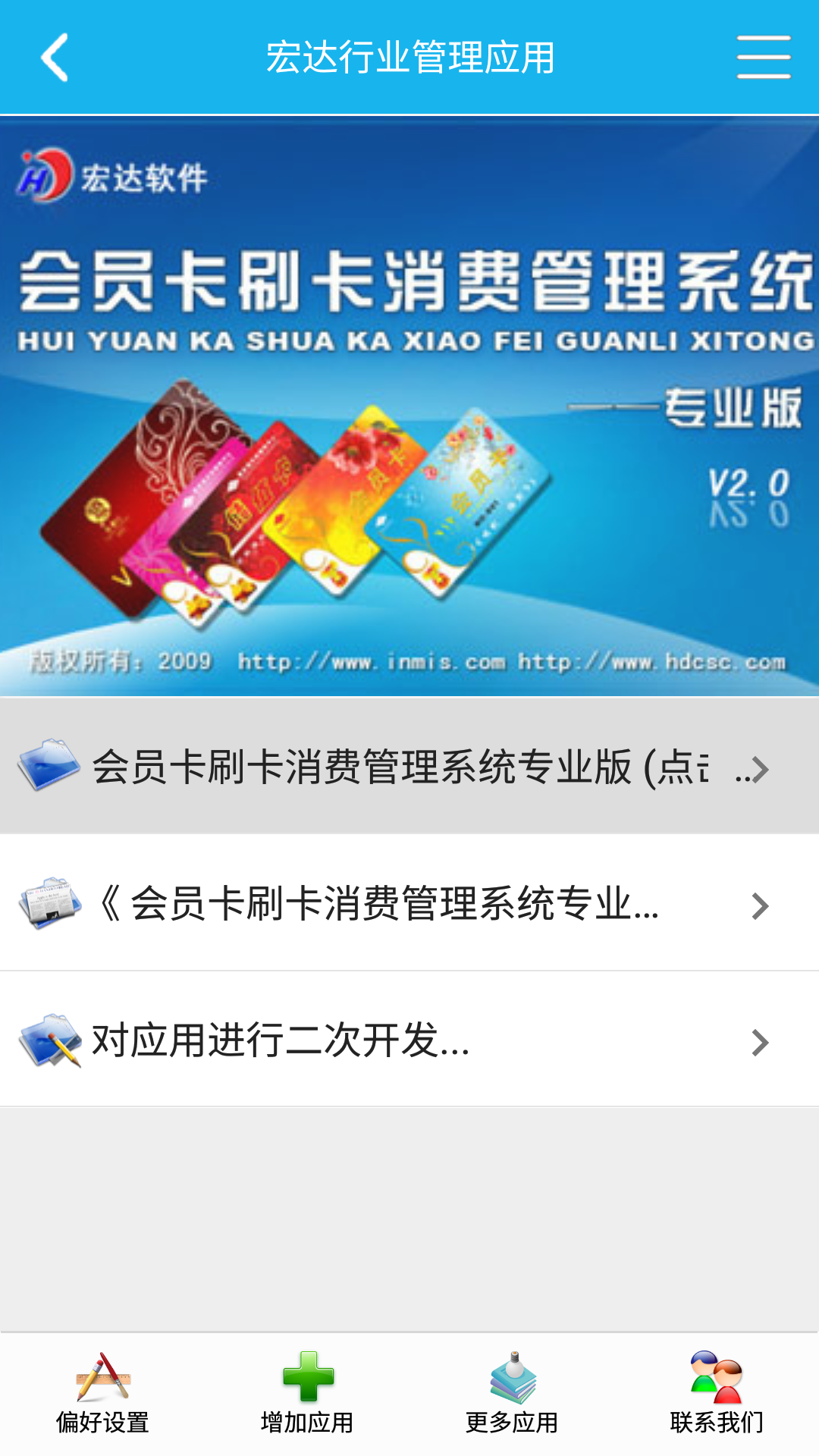
Task: Open the hamburger menu in the header
Action: [763, 57]
